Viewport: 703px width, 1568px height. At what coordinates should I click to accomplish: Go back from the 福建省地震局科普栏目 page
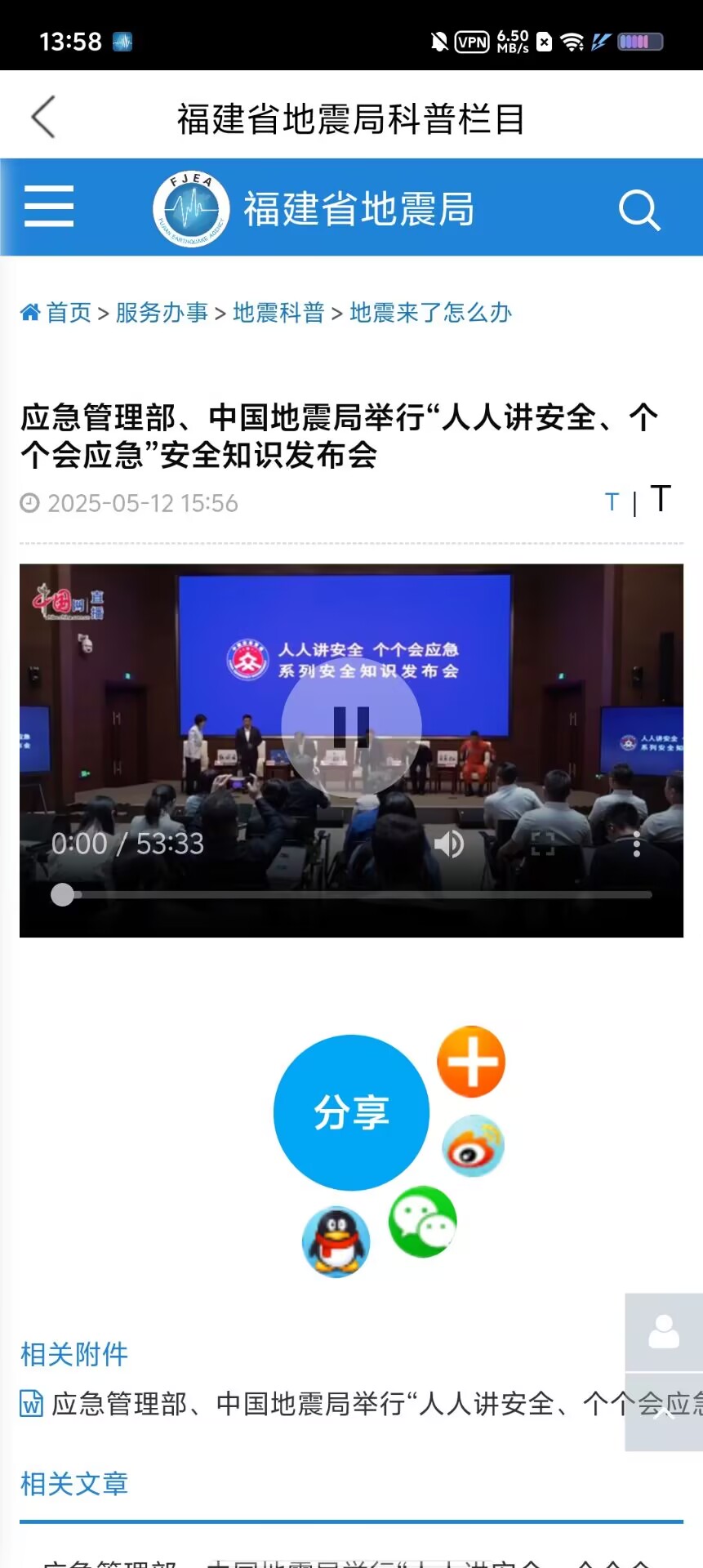[43, 117]
